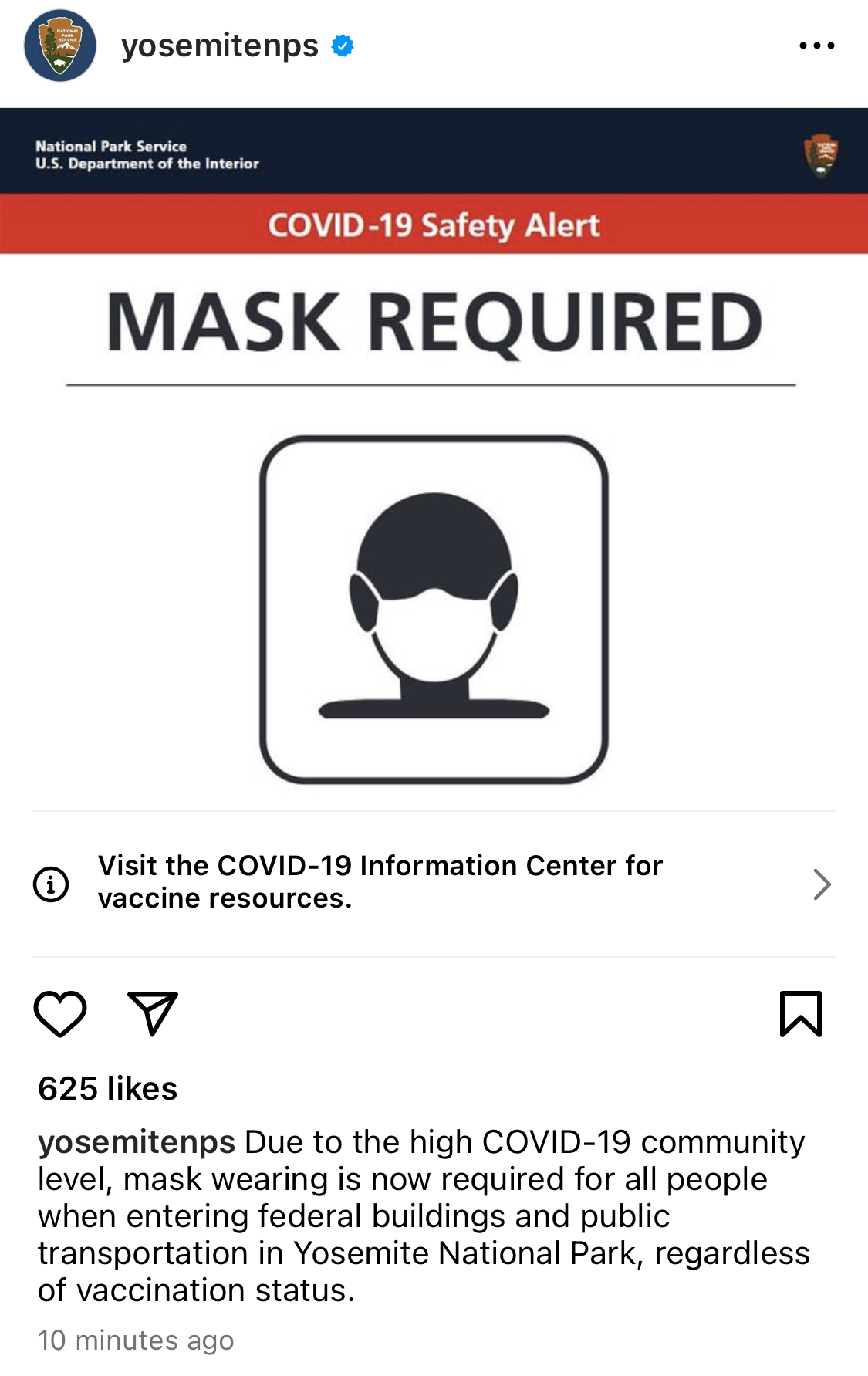Viewport: 868px width, 1376px height.
Task: Share the post via paper plane icon
Action: [x=153, y=1013]
